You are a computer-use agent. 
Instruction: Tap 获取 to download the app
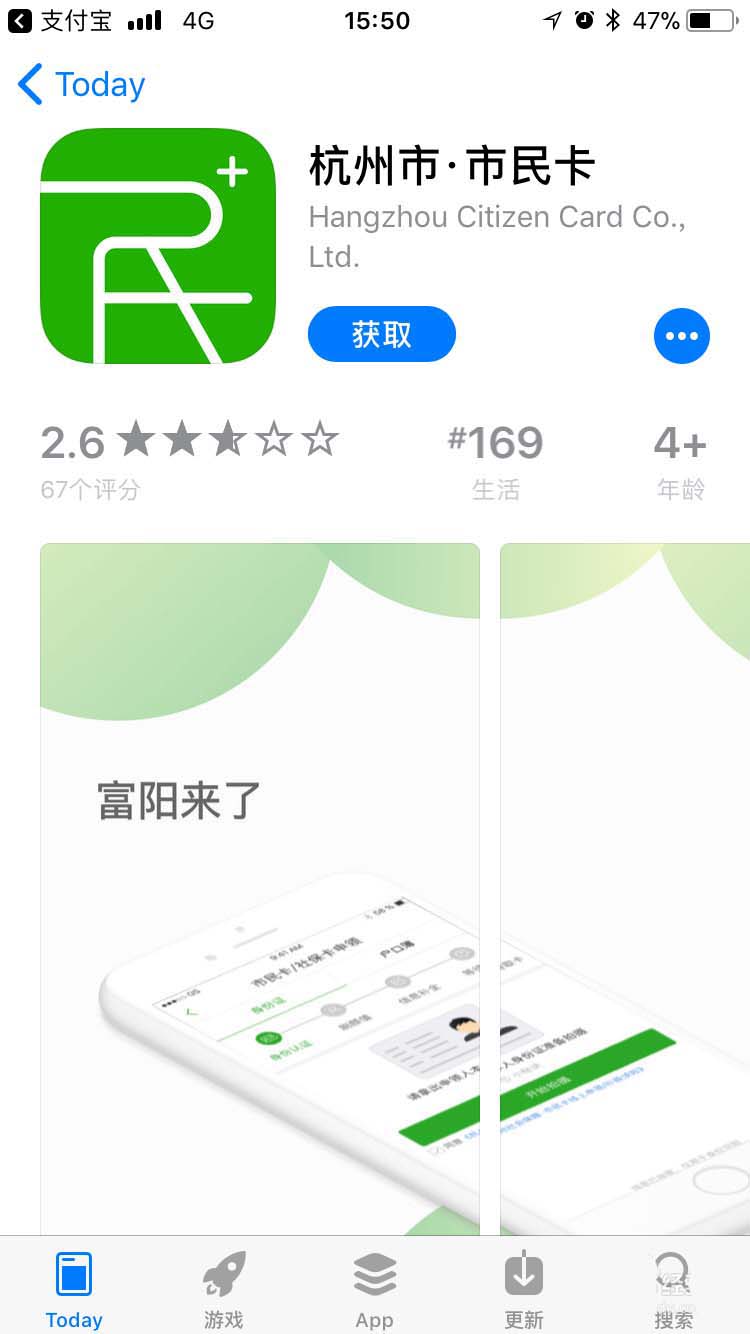click(381, 334)
